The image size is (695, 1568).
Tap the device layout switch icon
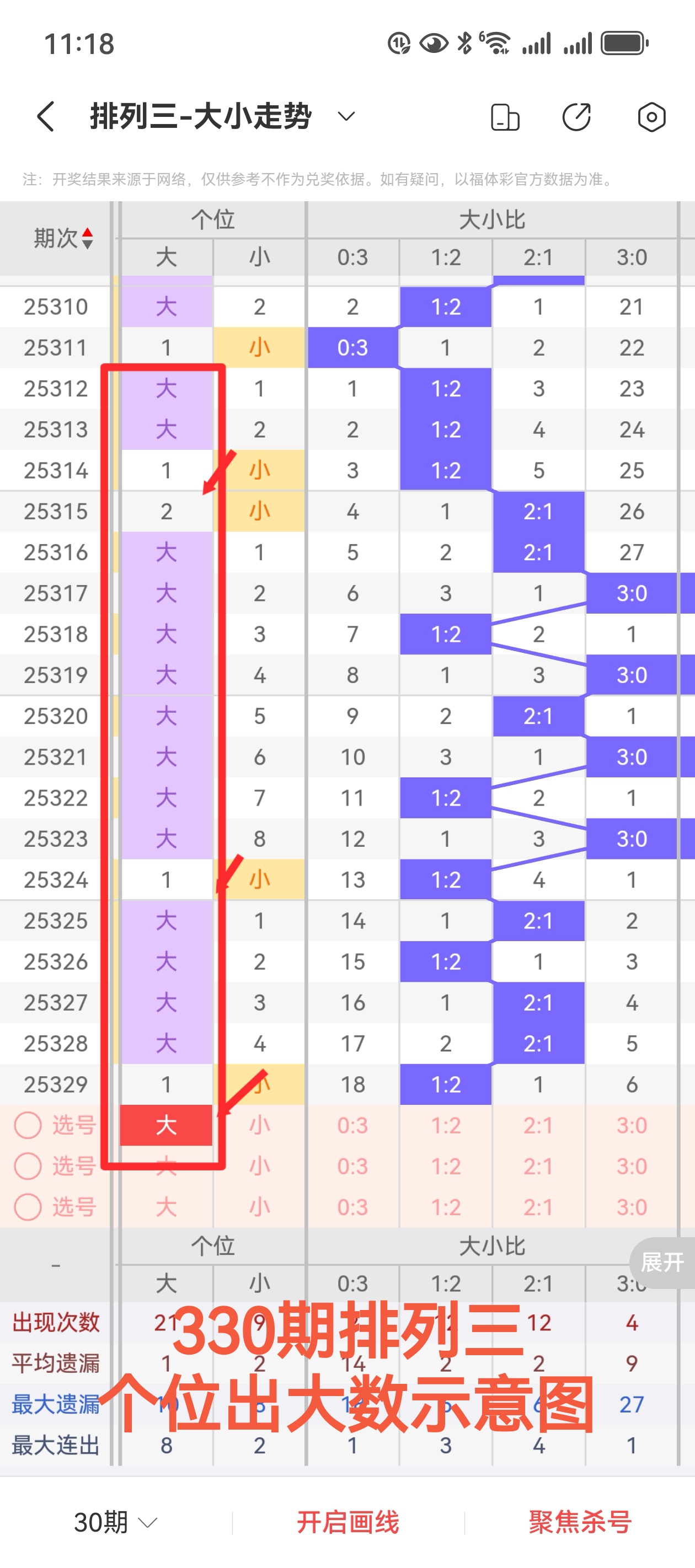(x=504, y=117)
